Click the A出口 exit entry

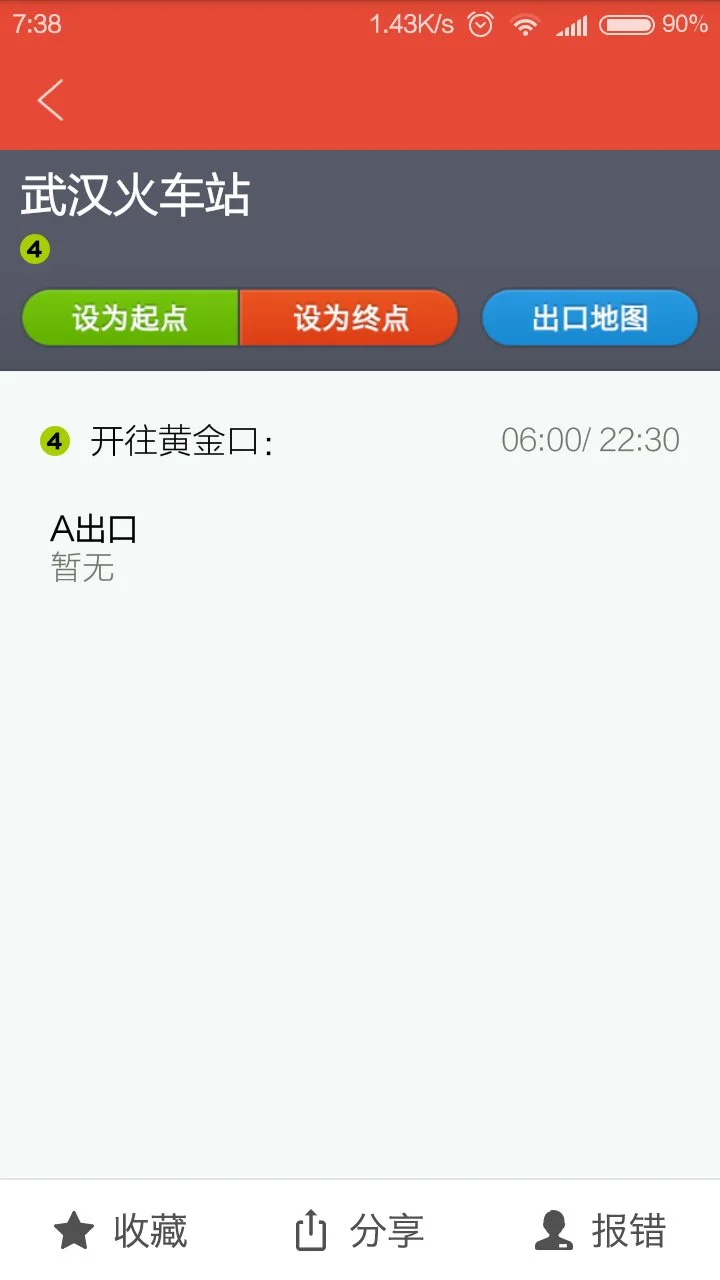(92, 529)
